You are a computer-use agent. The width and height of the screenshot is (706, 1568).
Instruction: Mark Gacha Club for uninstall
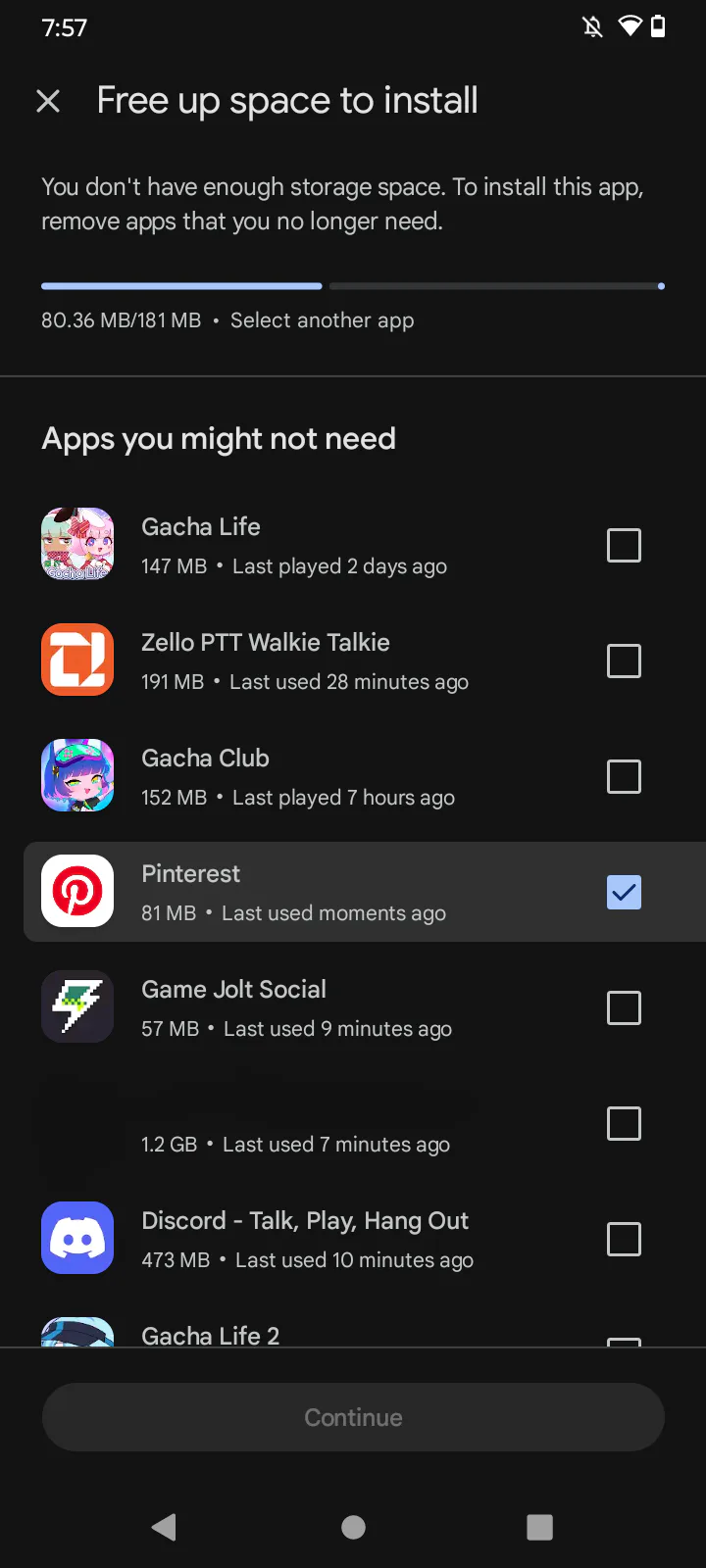pos(624,776)
